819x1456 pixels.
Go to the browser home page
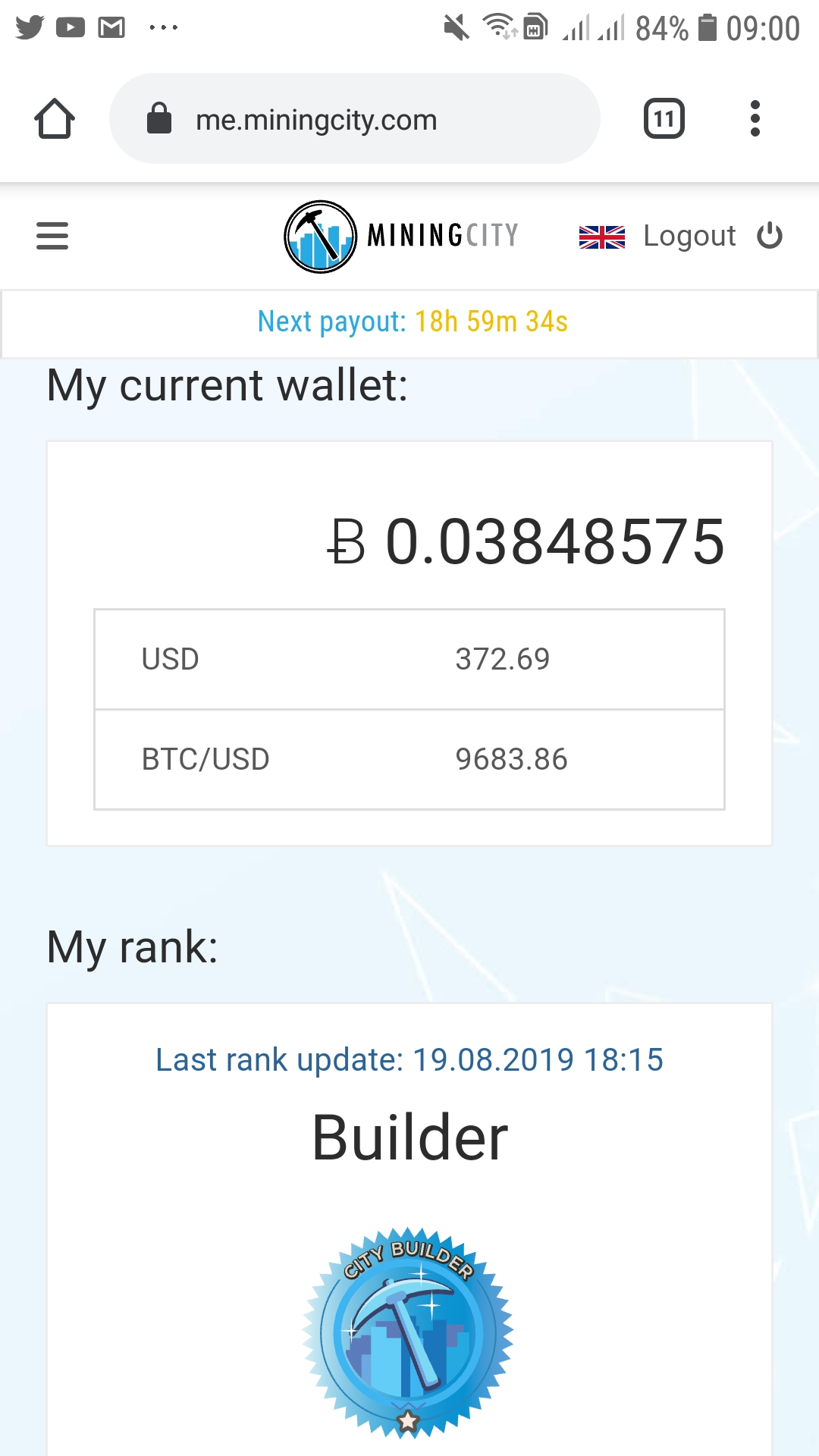click(55, 119)
